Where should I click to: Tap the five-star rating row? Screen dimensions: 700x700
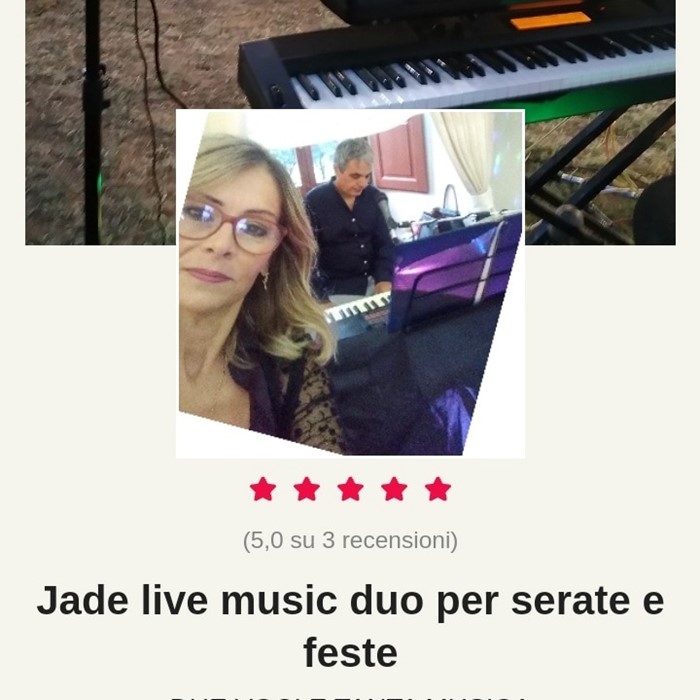(350, 489)
